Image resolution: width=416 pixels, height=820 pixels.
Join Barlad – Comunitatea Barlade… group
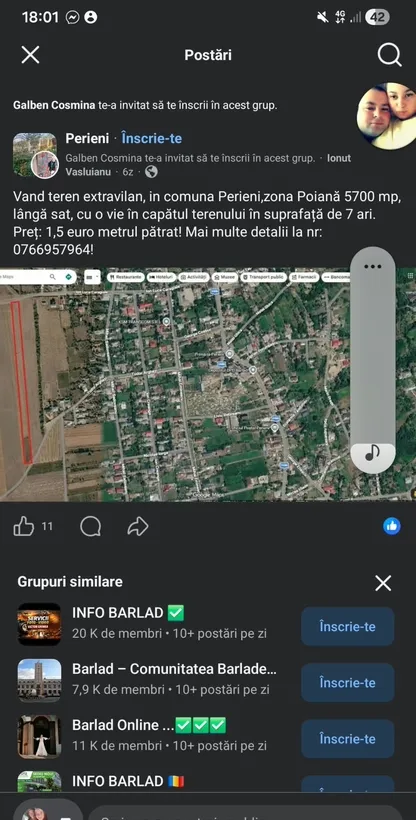click(x=347, y=682)
